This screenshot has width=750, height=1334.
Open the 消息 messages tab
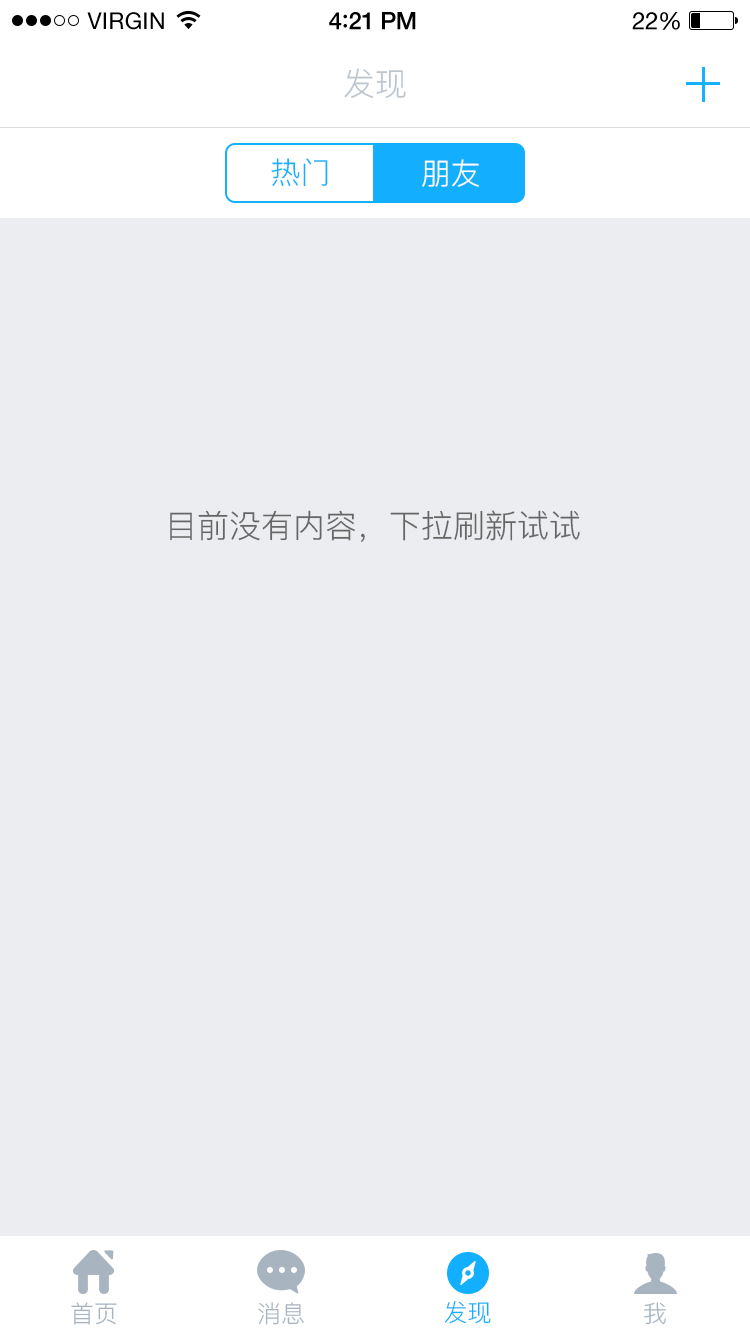click(281, 1287)
